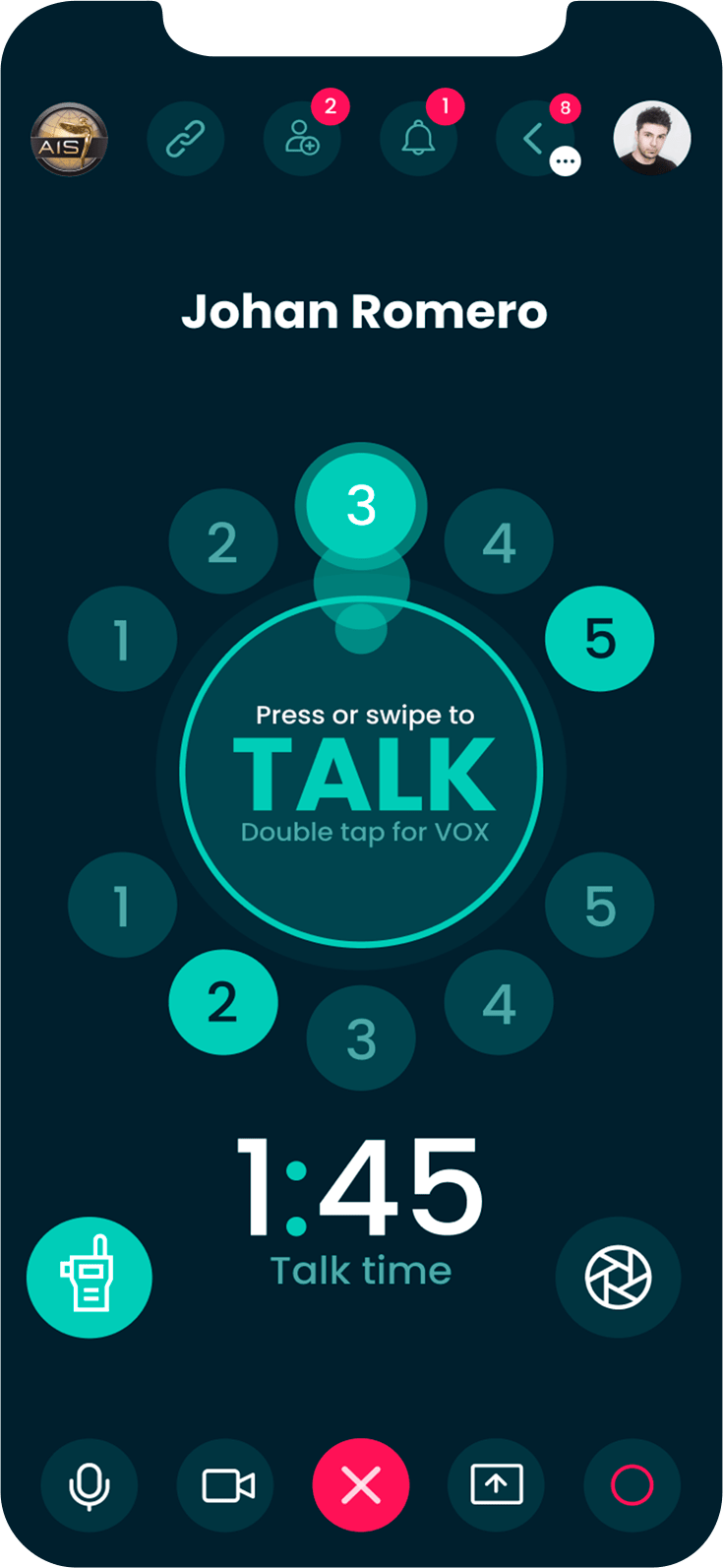This screenshot has width=723, height=1568.
Task: Select the highlighted channel 2 button
Action: 223,1003
